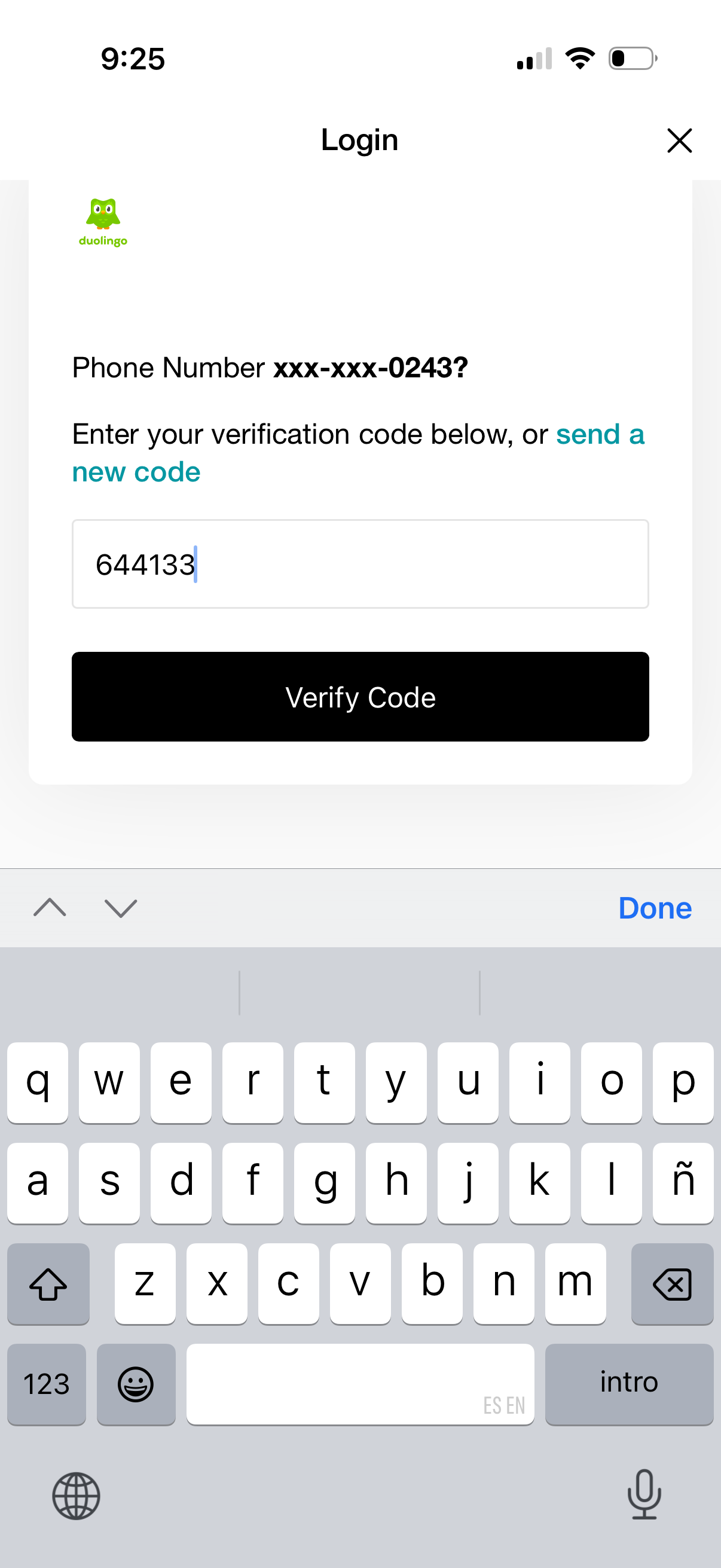Viewport: 721px width, 1568px height.
Task: Start dictation with microphone icon
Action: pos(644,1494)
